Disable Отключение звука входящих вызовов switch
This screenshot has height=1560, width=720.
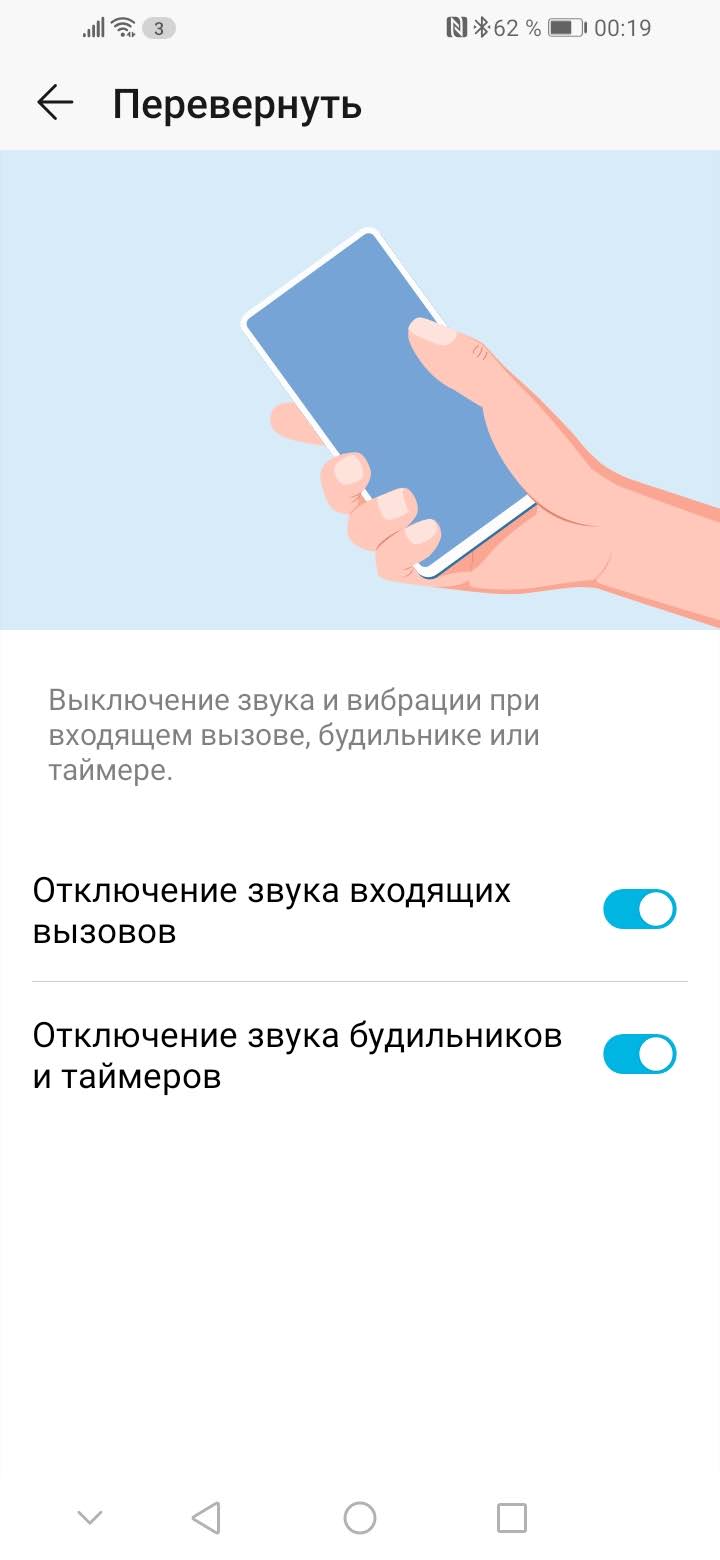click(640, 910)
